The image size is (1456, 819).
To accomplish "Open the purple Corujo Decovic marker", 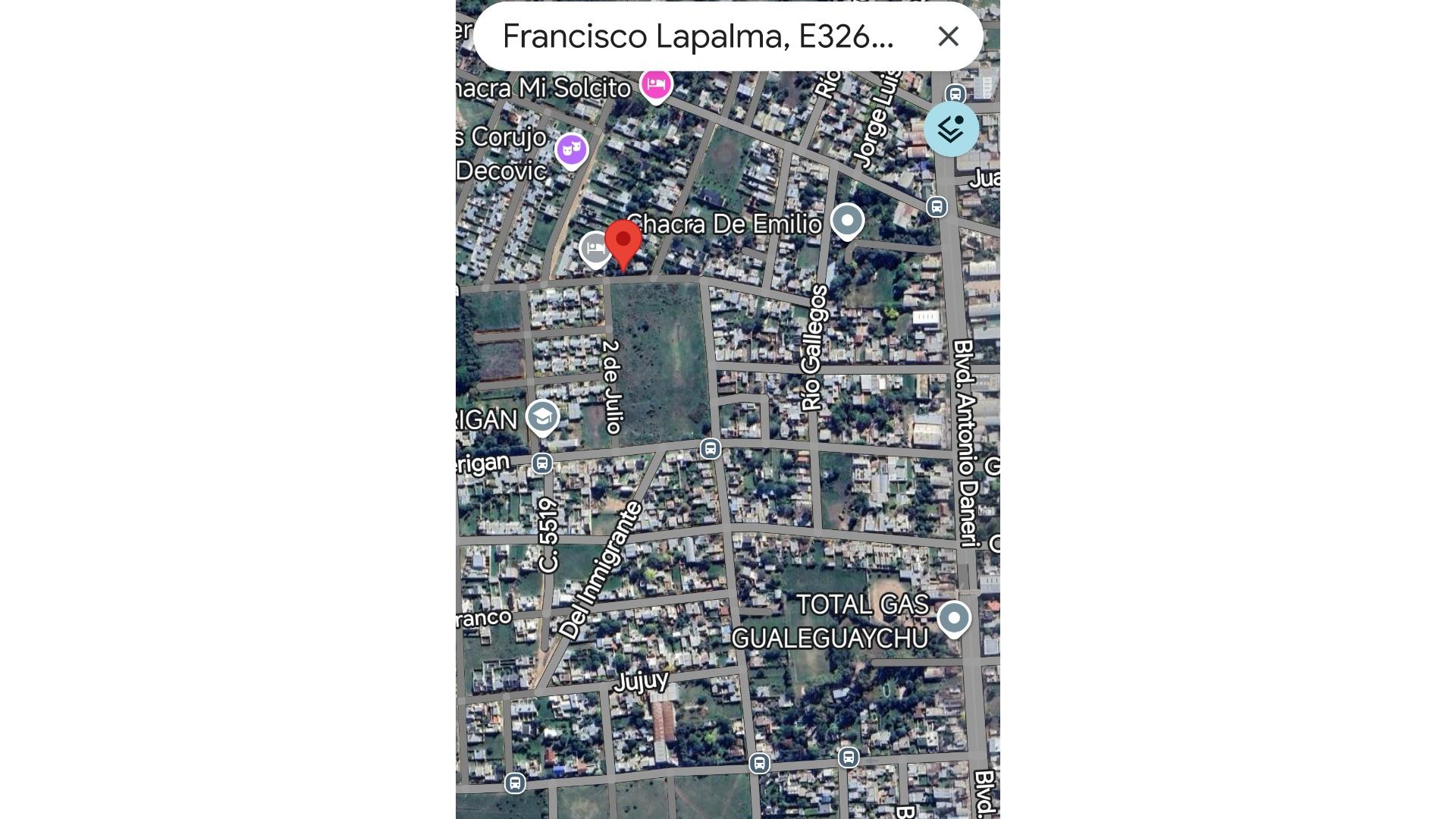I will (x=572, y=149).
